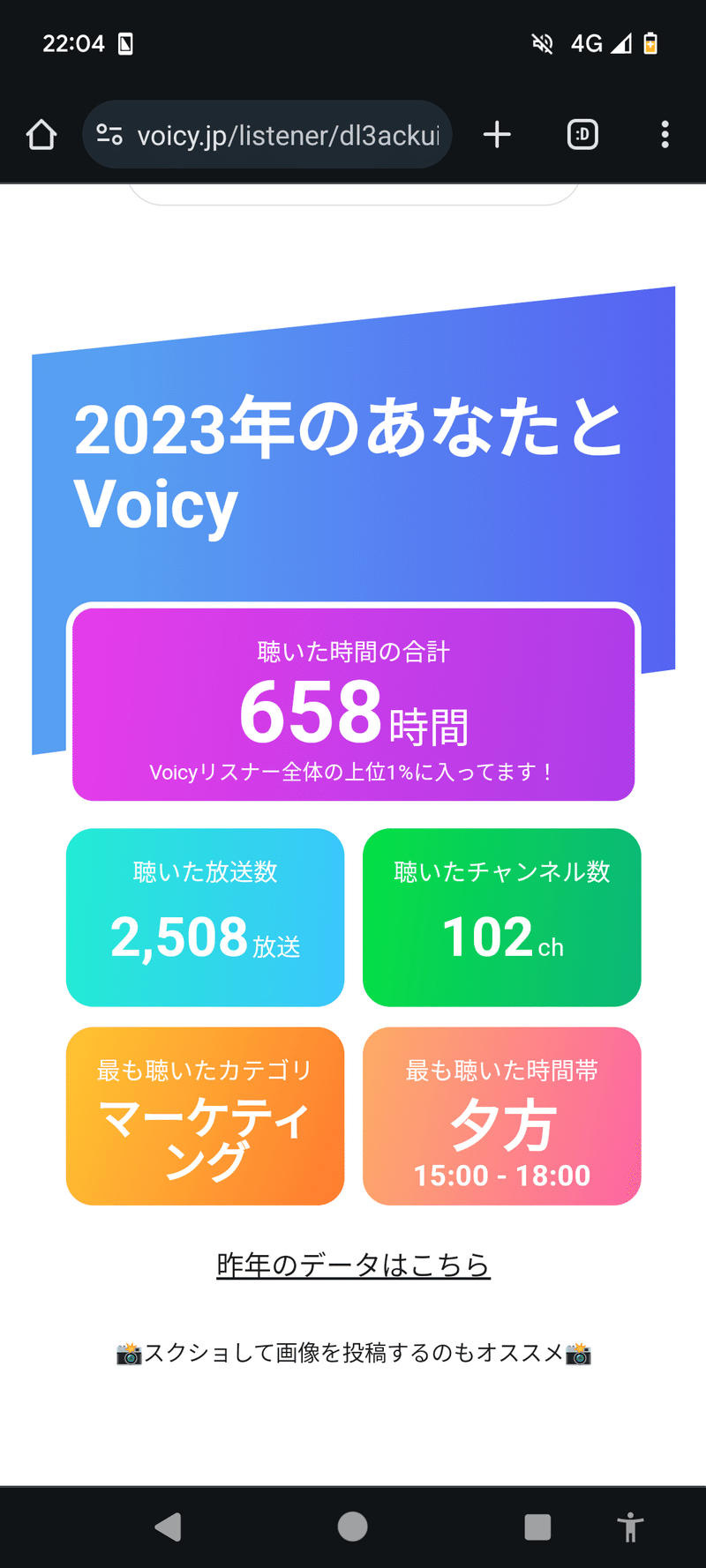Tap the 聴いたチャンネル数 102ch card
Viewport: 706px width, 1568px height.
click(x=500, y=917)
